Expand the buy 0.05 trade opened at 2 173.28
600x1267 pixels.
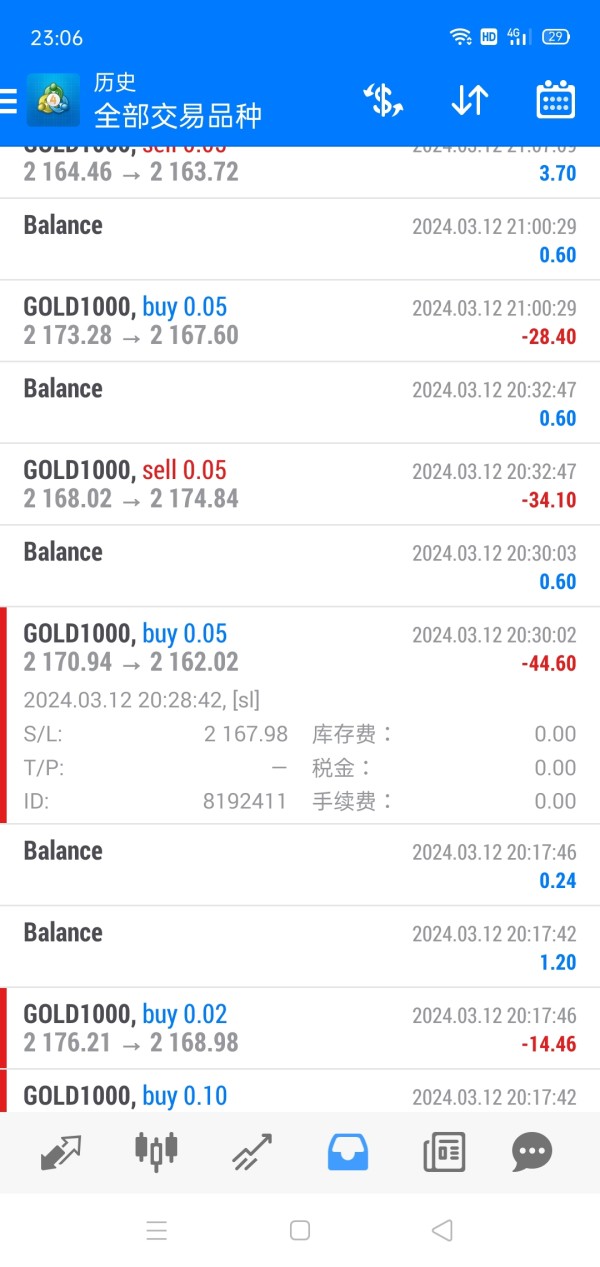300,321
